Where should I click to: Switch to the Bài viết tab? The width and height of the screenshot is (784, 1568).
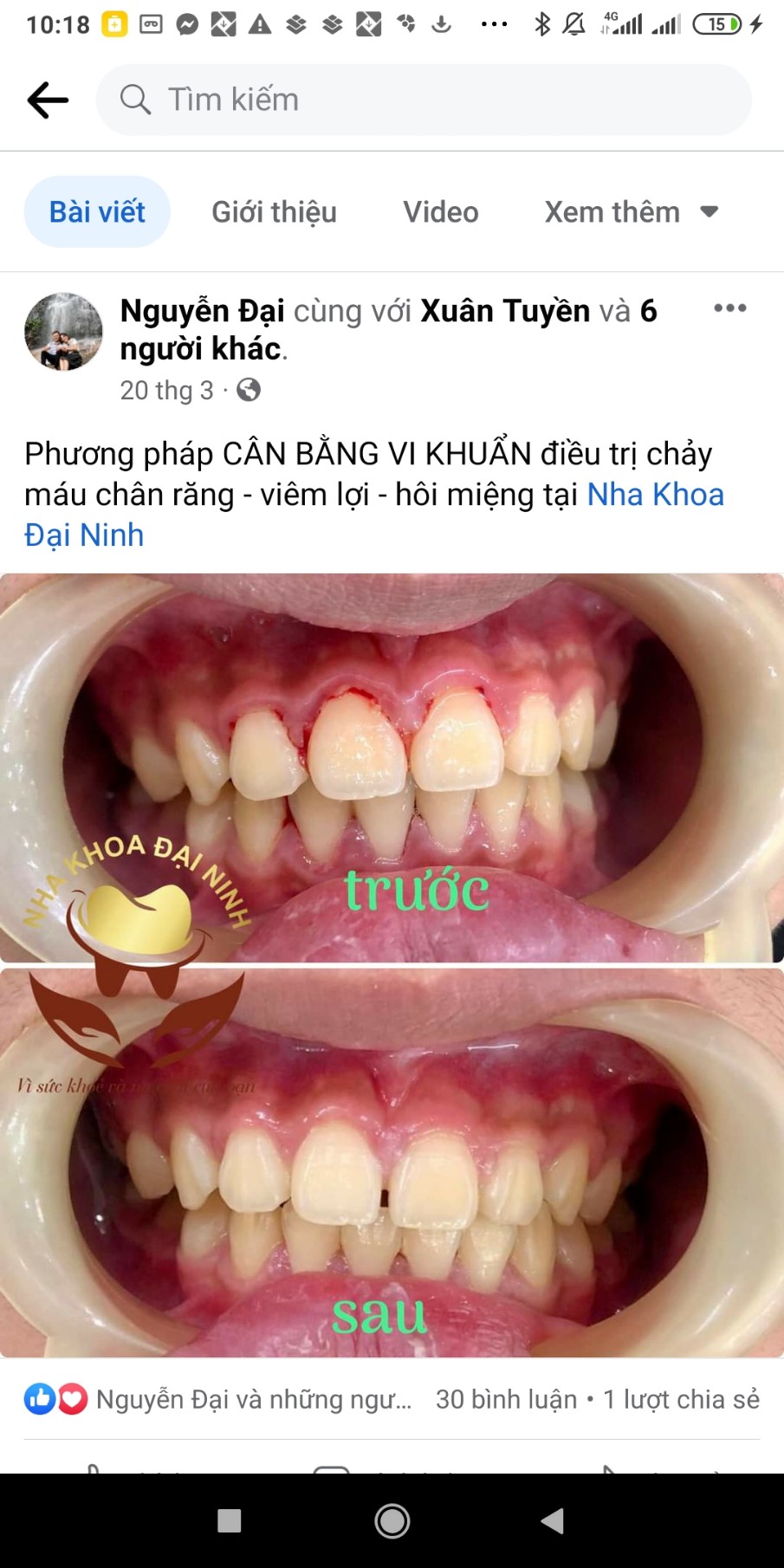[97, 212]
